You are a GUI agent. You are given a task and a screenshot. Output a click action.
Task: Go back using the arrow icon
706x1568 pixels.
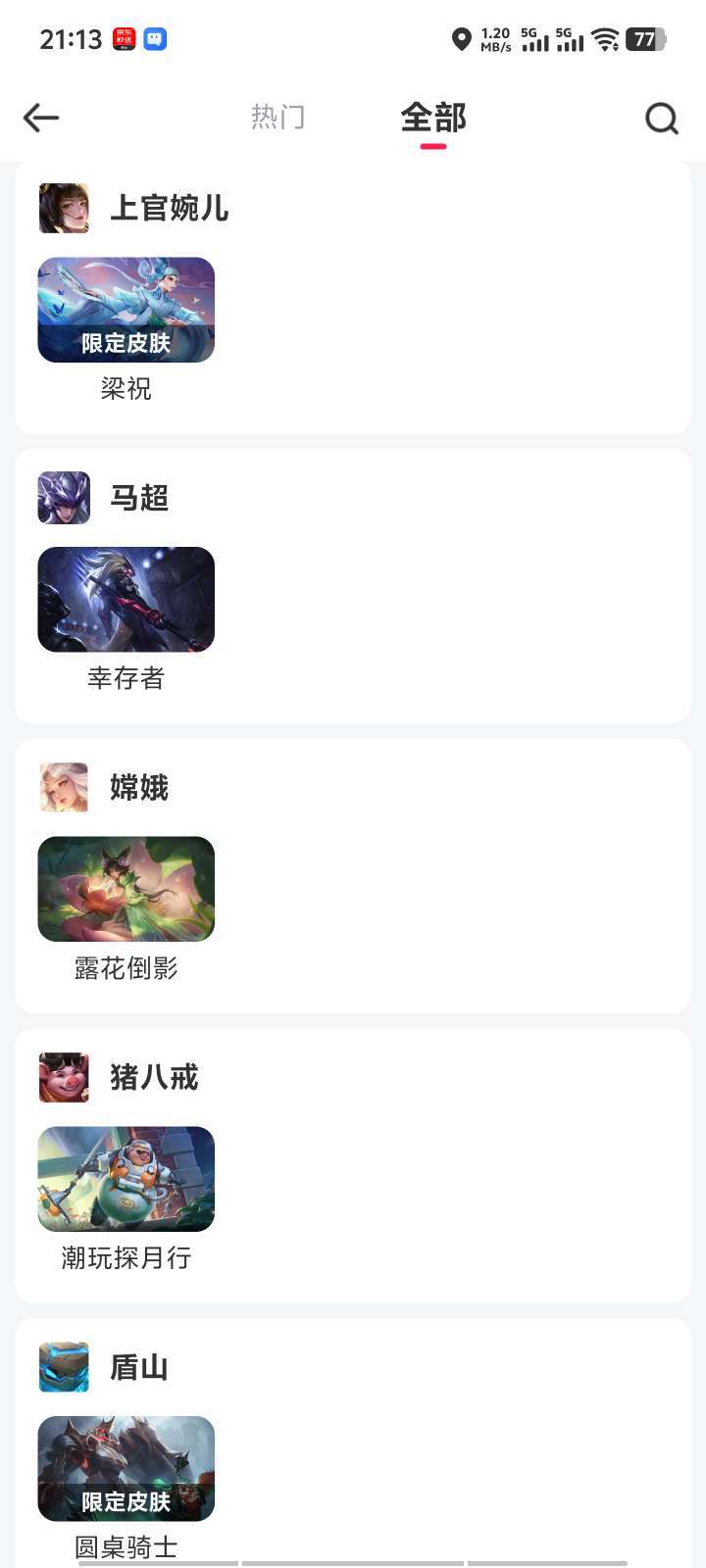pos(41,118)
